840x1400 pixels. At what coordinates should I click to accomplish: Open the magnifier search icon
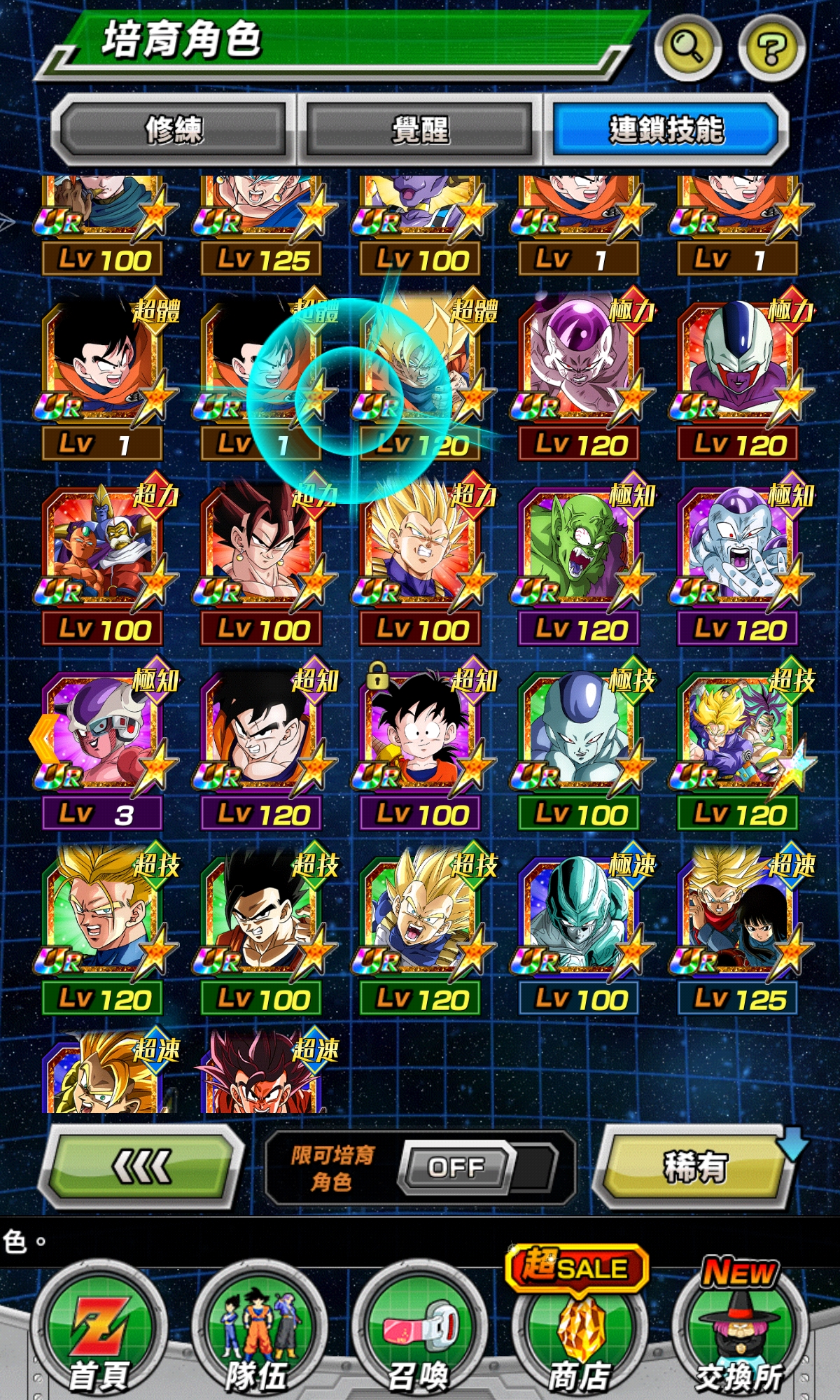coord(687,48)
